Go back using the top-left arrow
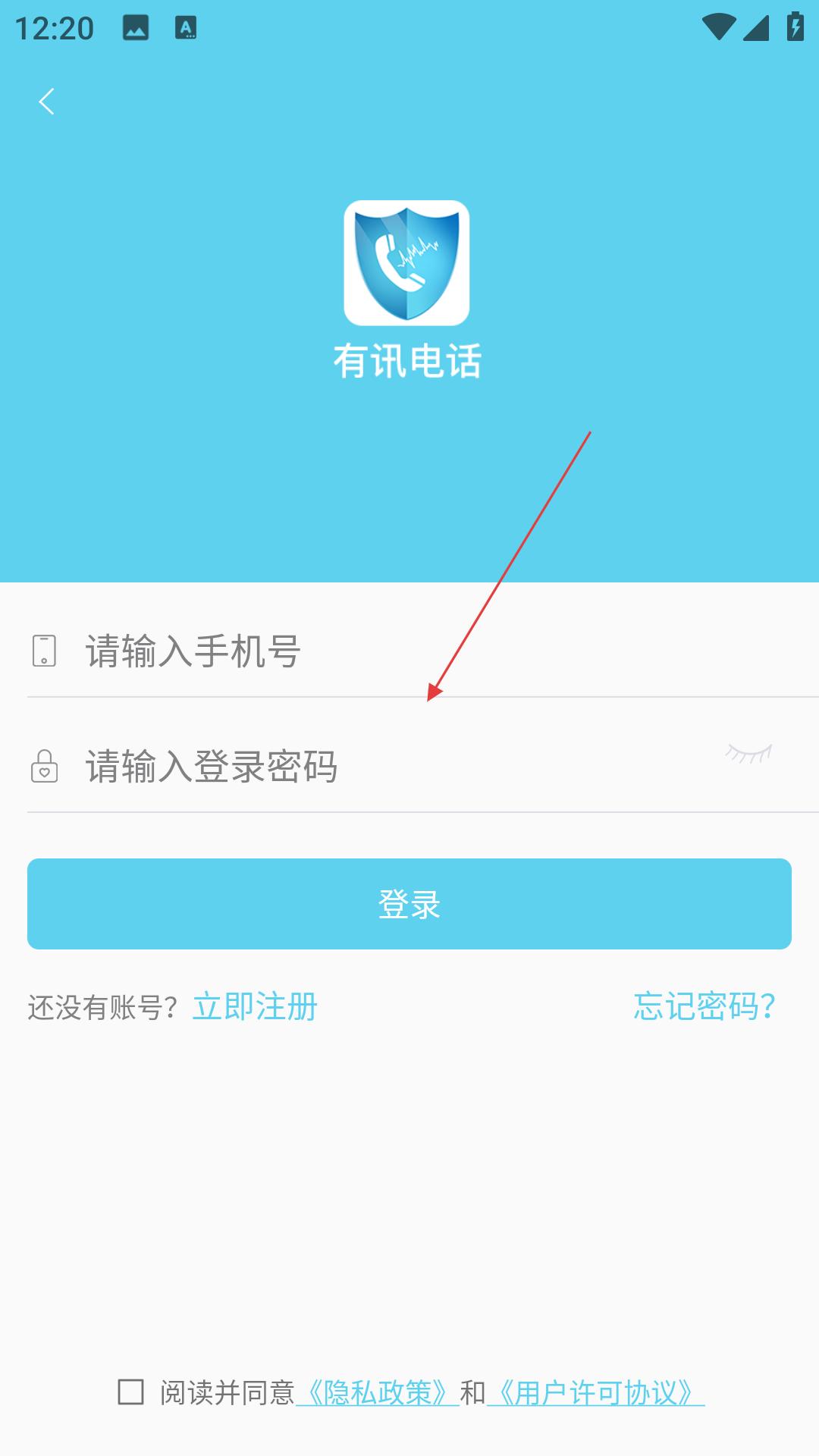The height and width of the screenshot is (1456, 819). pos(46,102)
